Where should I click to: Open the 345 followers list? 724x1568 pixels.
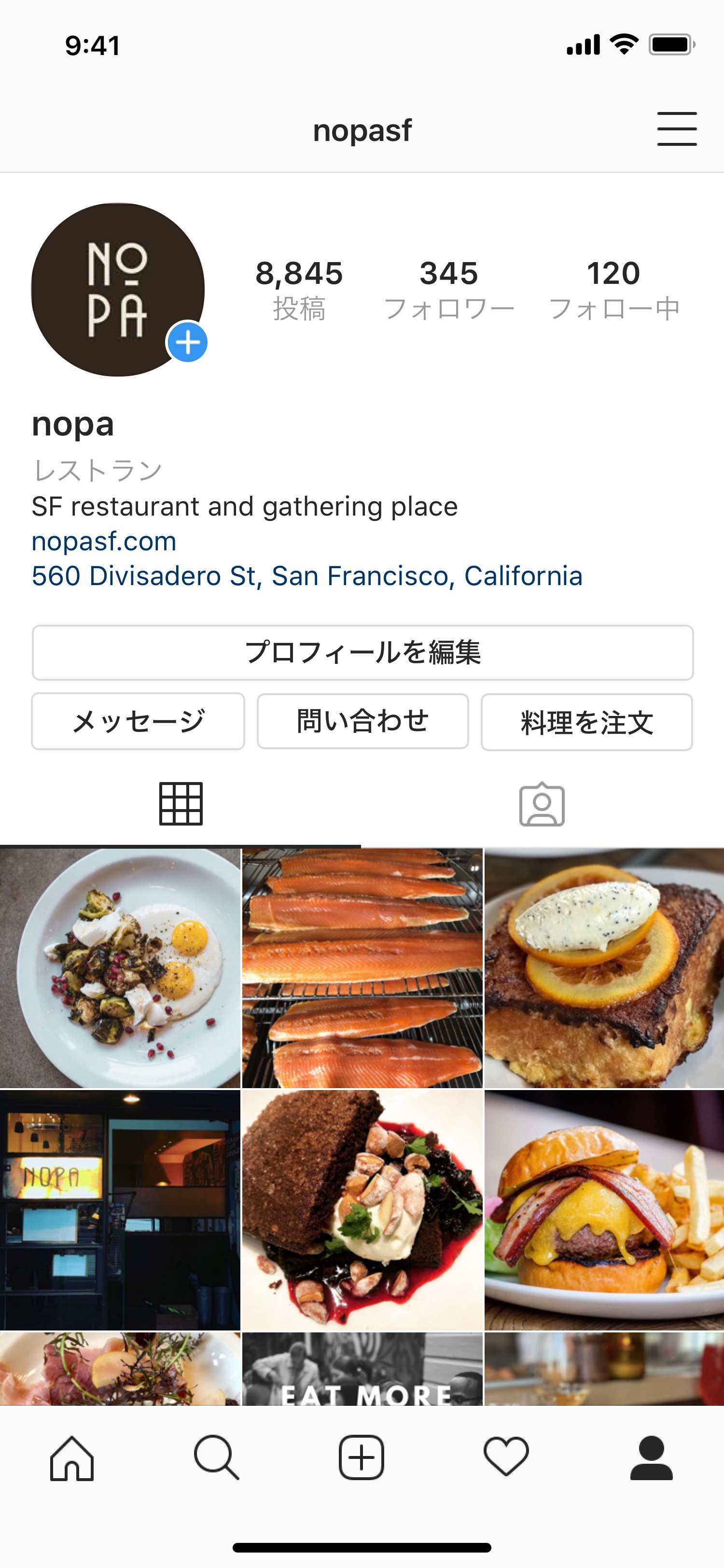(449, 290)
